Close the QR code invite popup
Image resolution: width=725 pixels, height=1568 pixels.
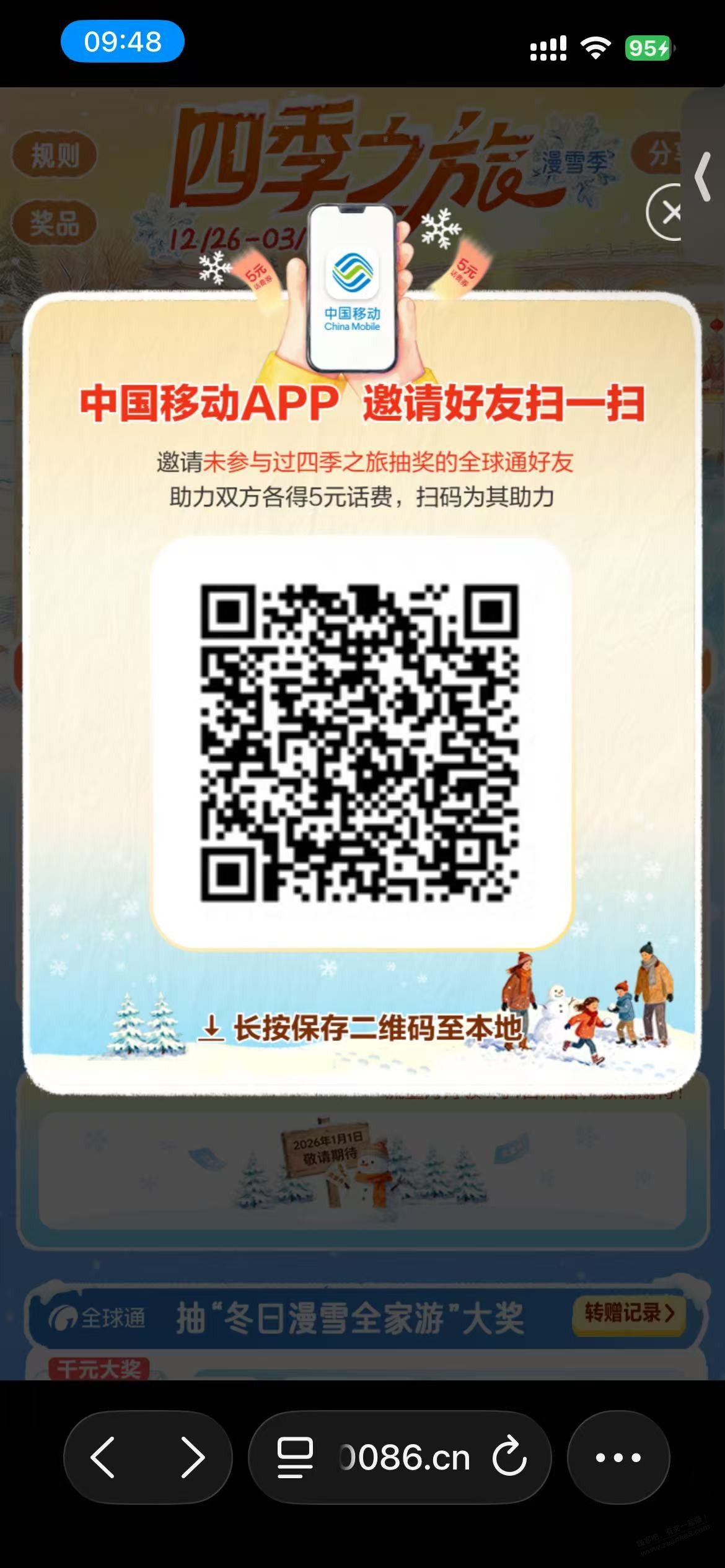click(x=667, y=212)
